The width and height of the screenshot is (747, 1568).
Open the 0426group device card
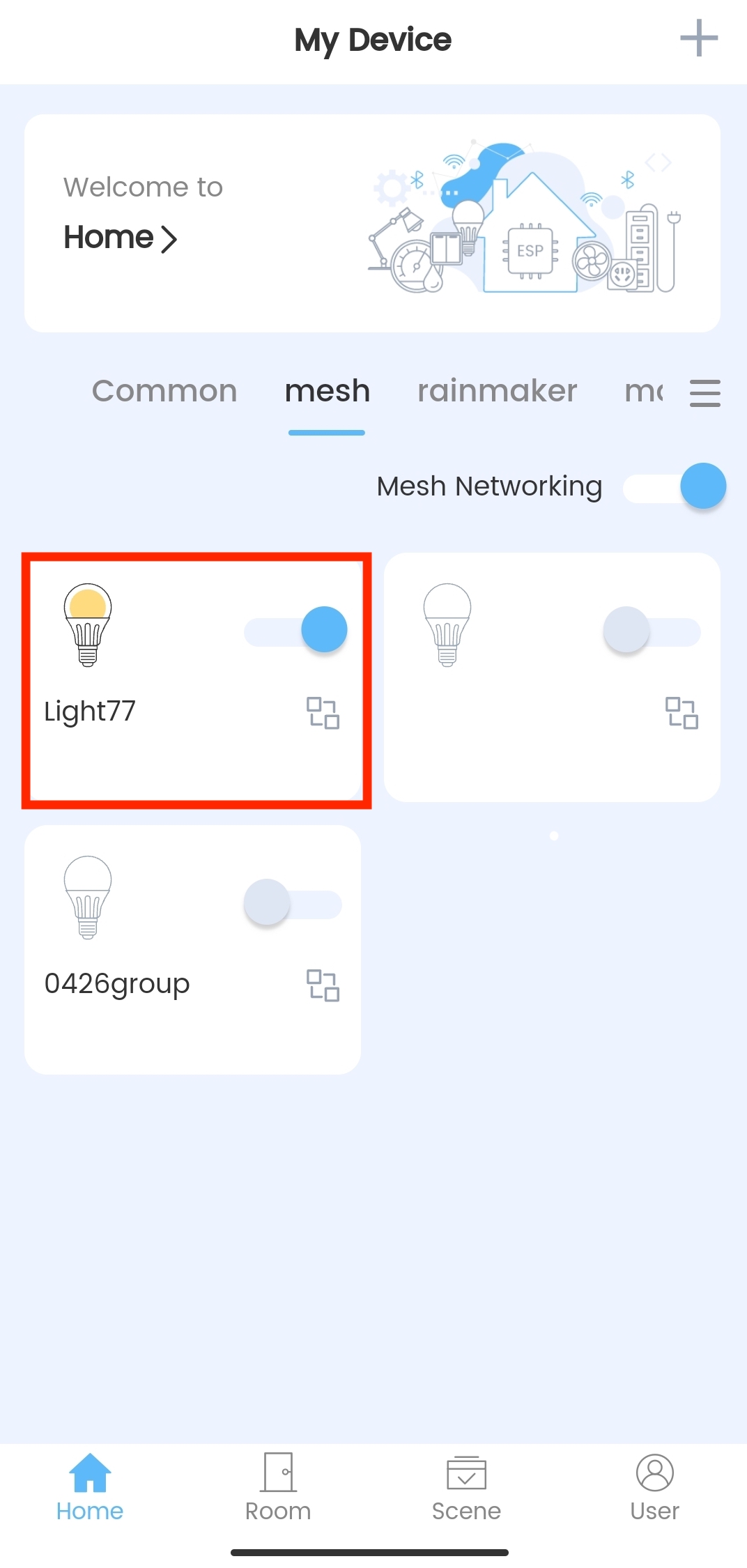[x=193, y=950]
